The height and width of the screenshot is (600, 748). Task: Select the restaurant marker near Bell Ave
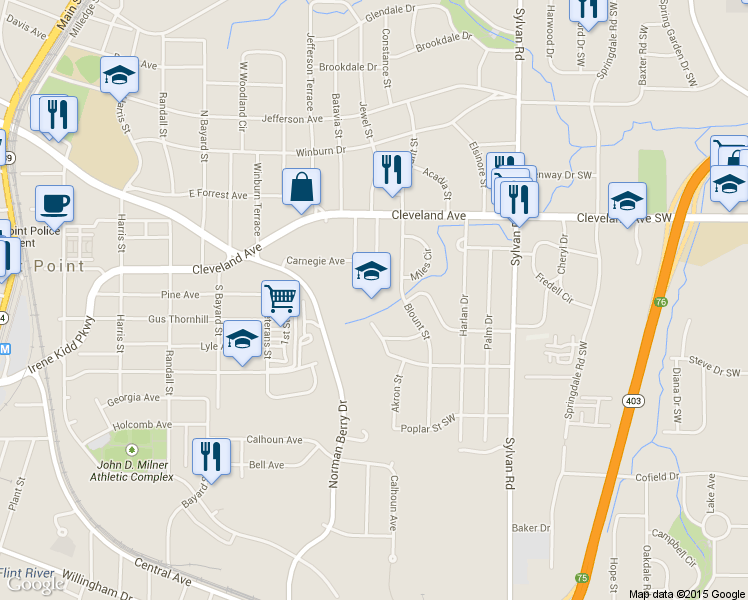click(x=211, y=457)
